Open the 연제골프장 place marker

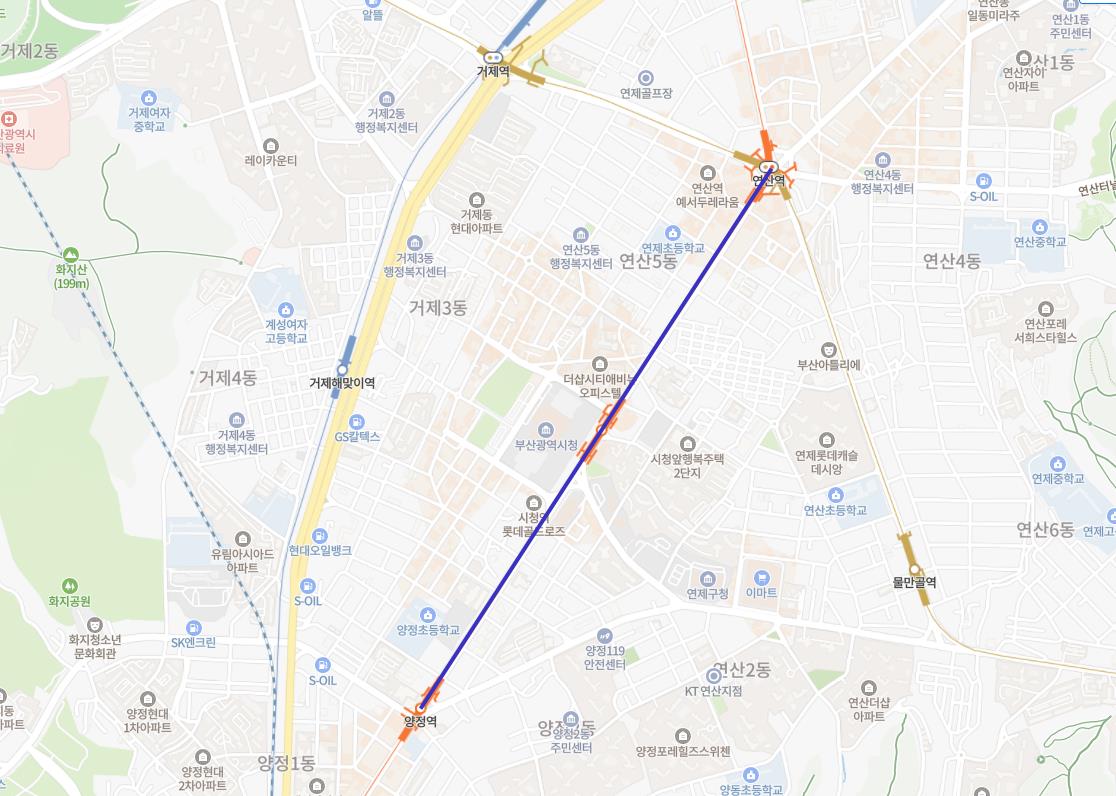645,78
